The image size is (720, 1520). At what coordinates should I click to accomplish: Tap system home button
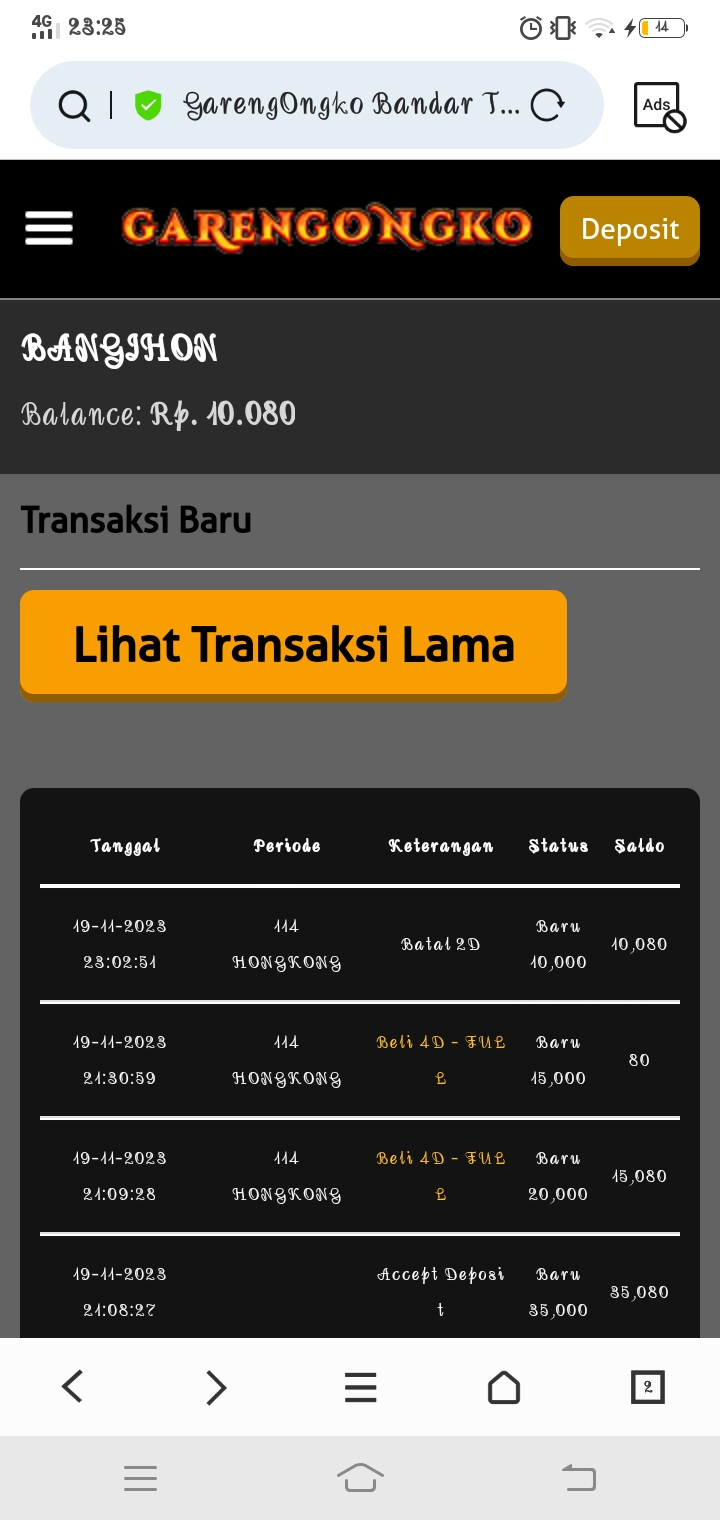pyautogui.click(x=360, y=1478)
